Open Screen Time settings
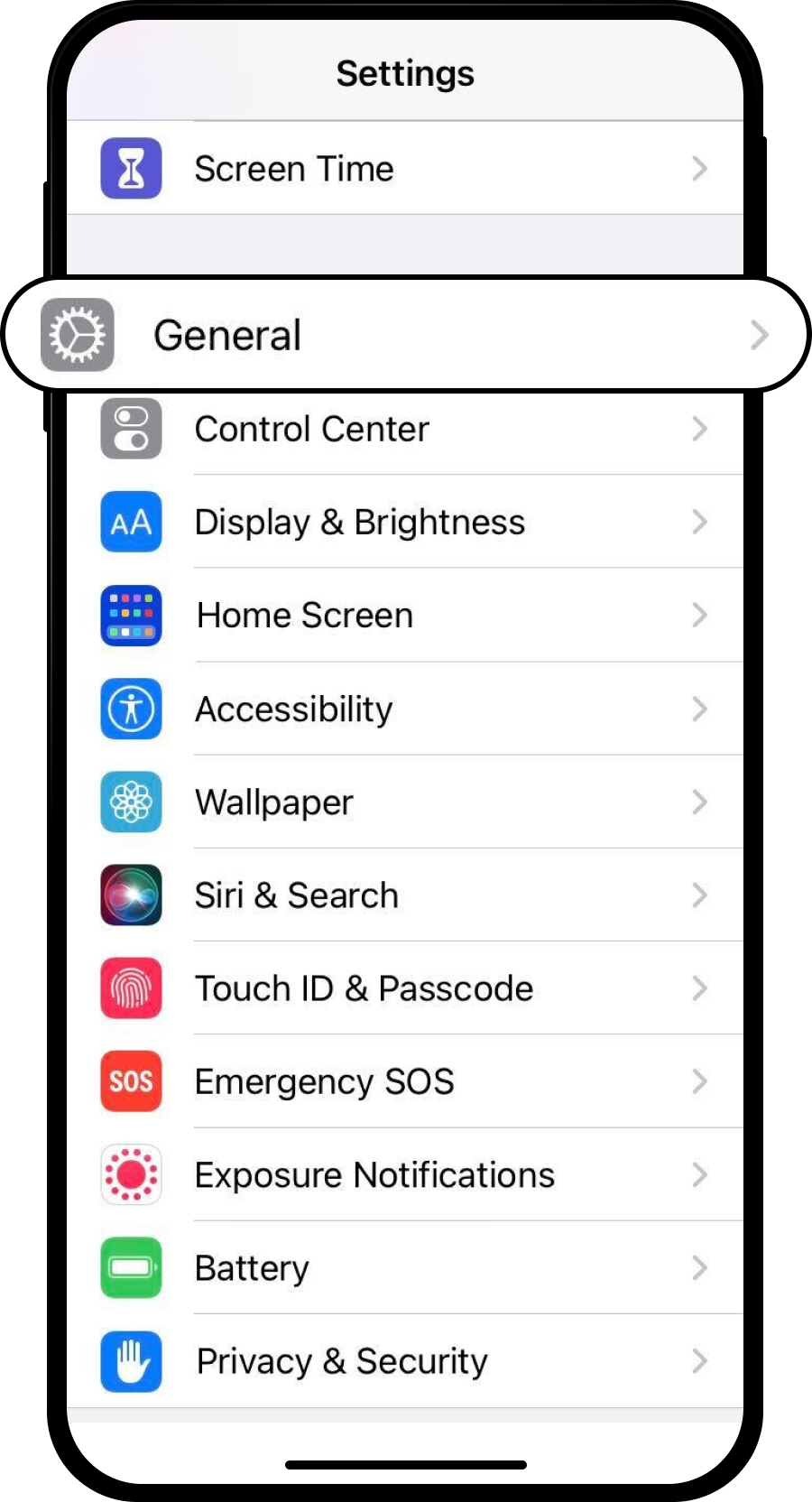 click(x=405, y=168)
